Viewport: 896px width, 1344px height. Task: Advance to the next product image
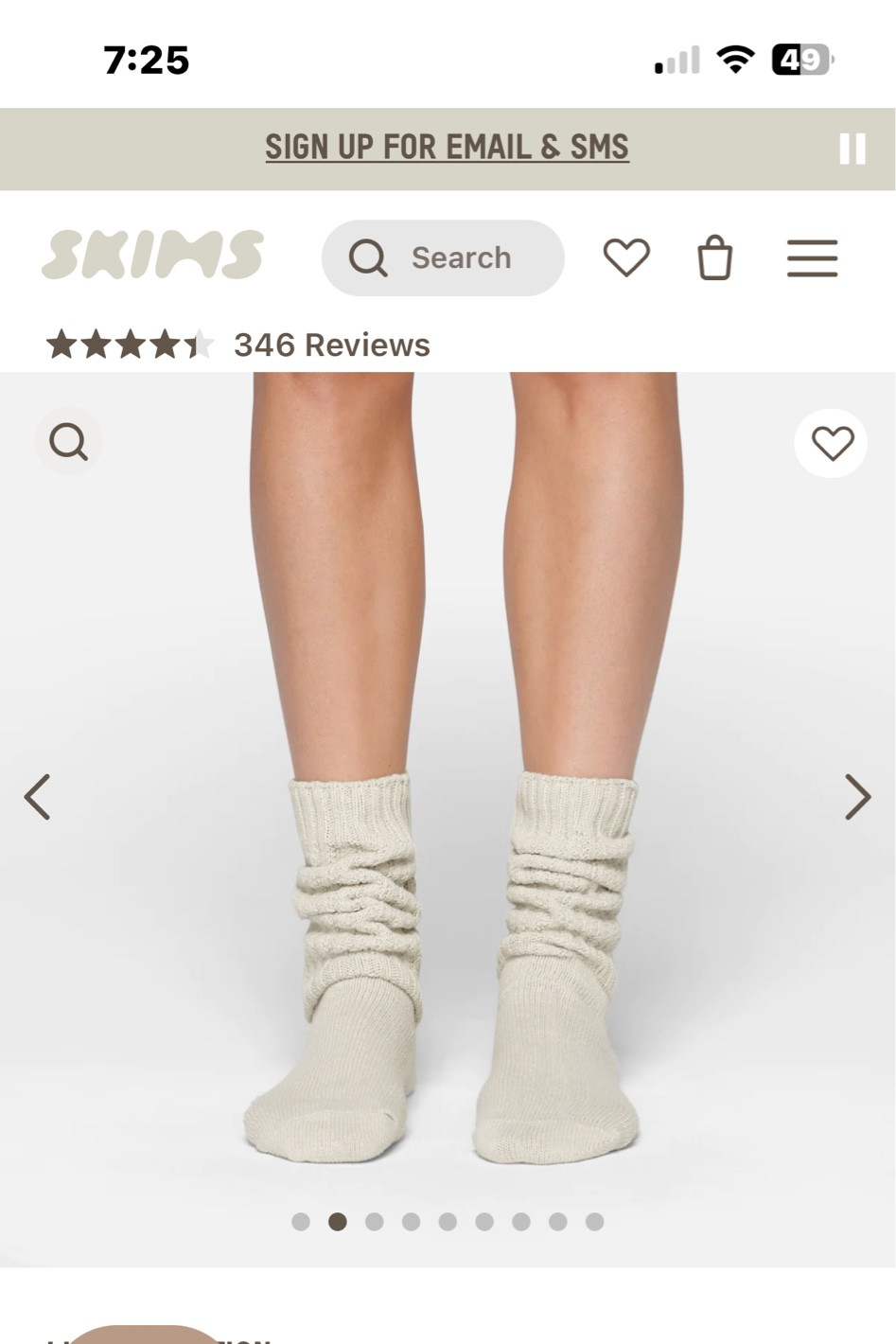coord(857,797)
